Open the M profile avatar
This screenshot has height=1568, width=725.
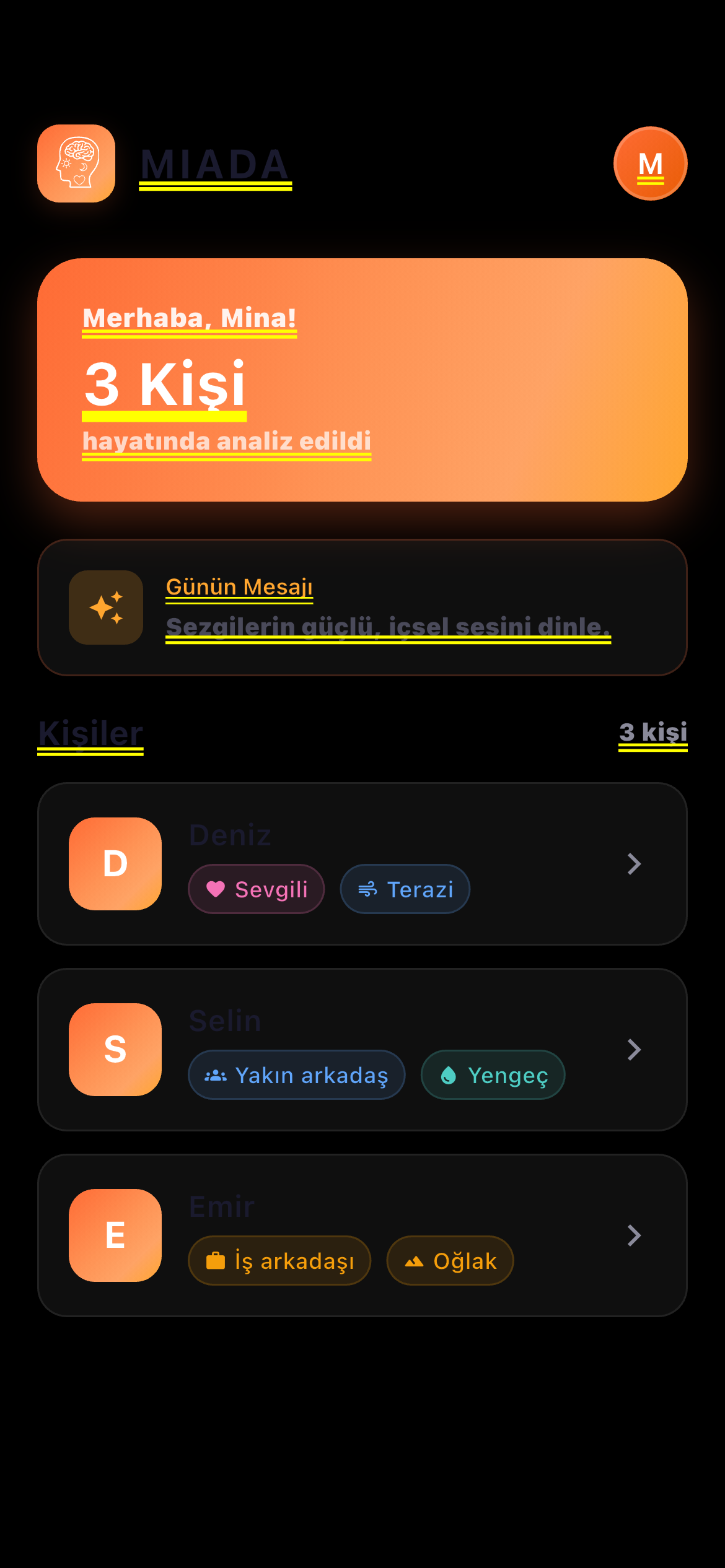[650, 163]
